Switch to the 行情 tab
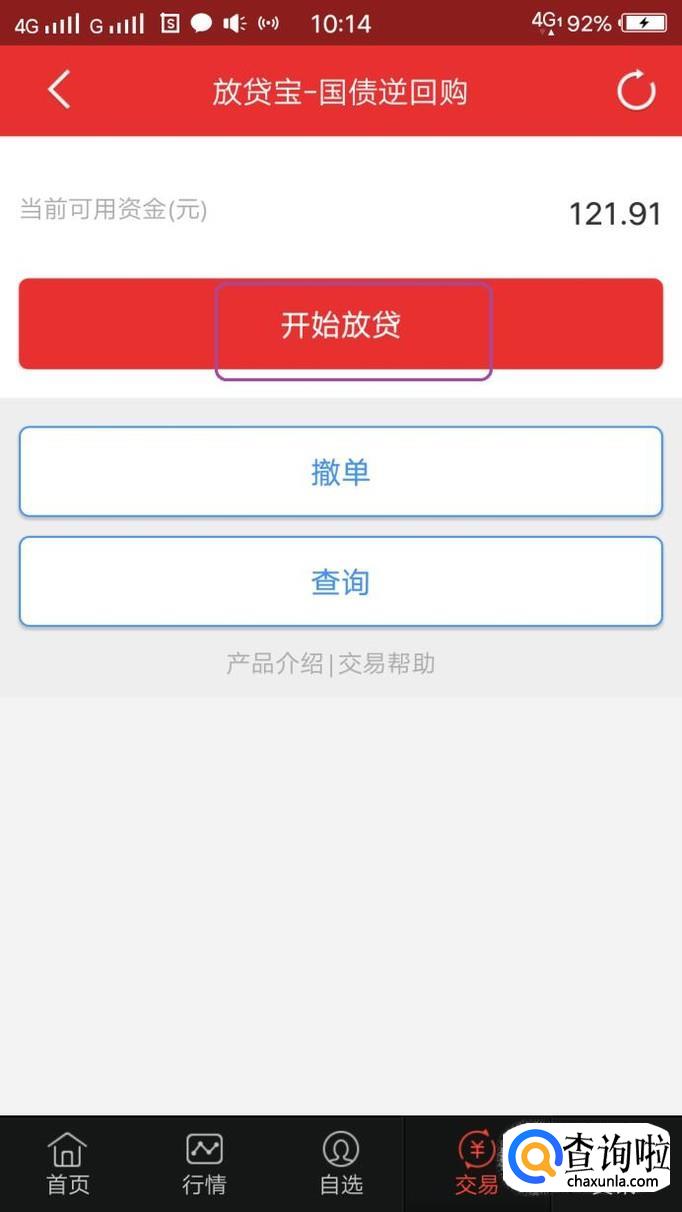 (204, 1165)
